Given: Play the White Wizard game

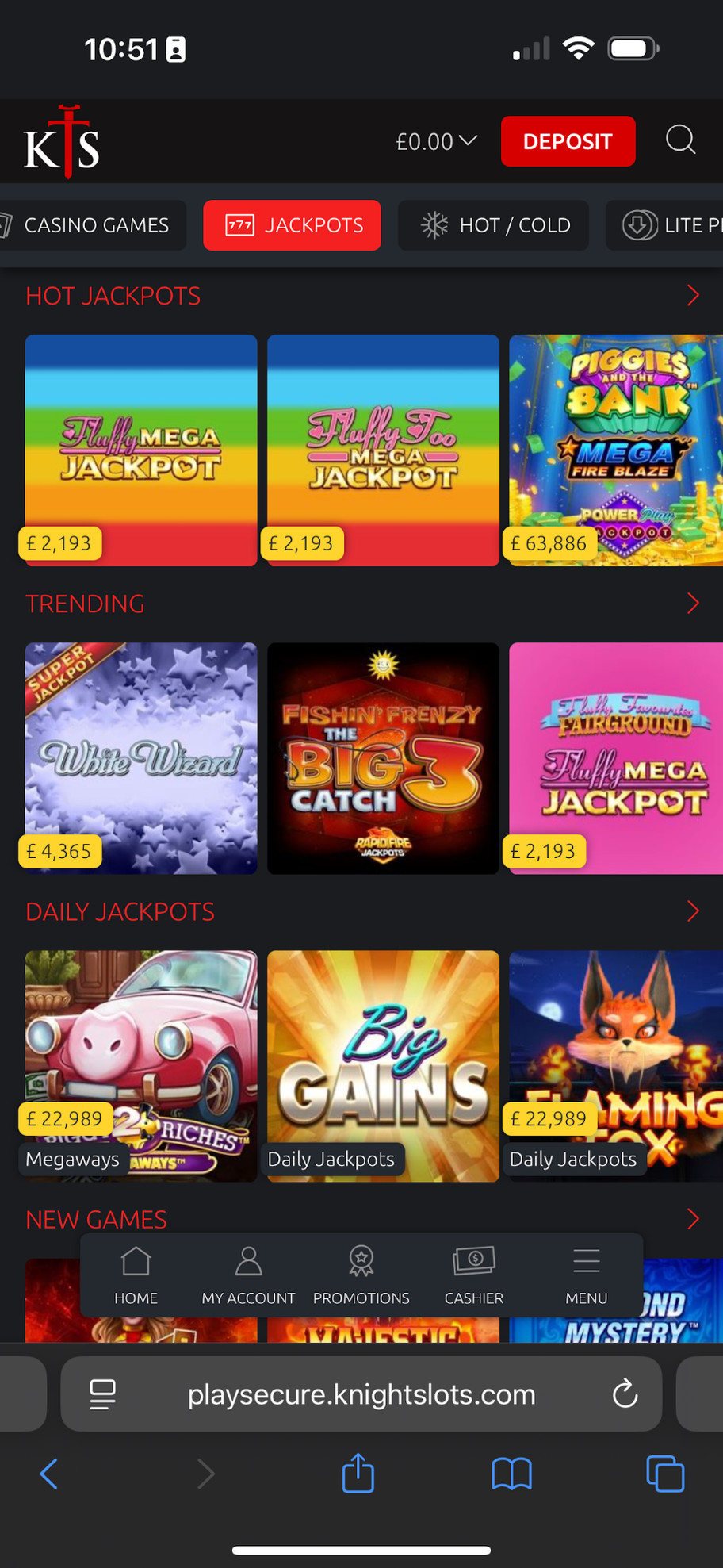Looking at the screenshot, I should (x=141, y=757).
